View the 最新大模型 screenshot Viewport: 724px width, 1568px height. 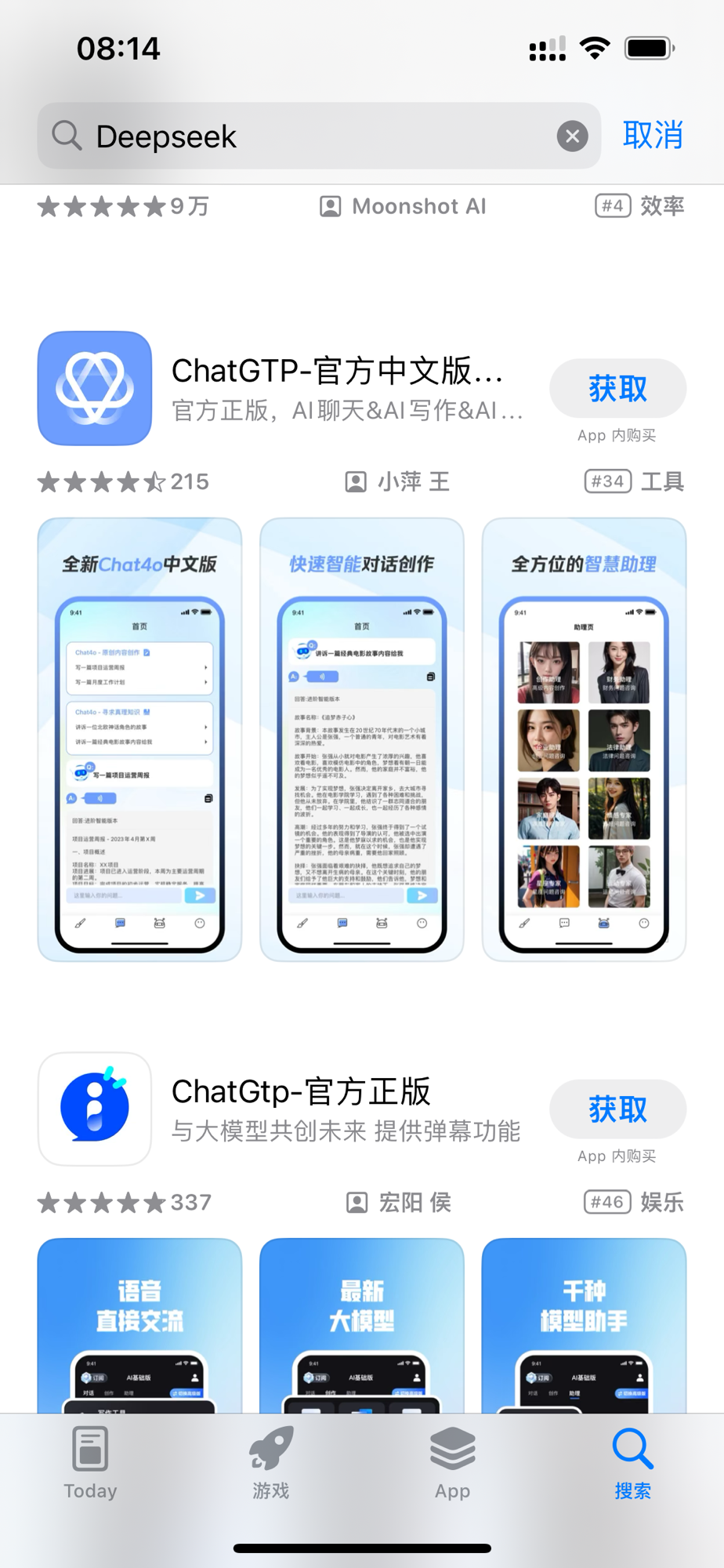[361, 1325]
